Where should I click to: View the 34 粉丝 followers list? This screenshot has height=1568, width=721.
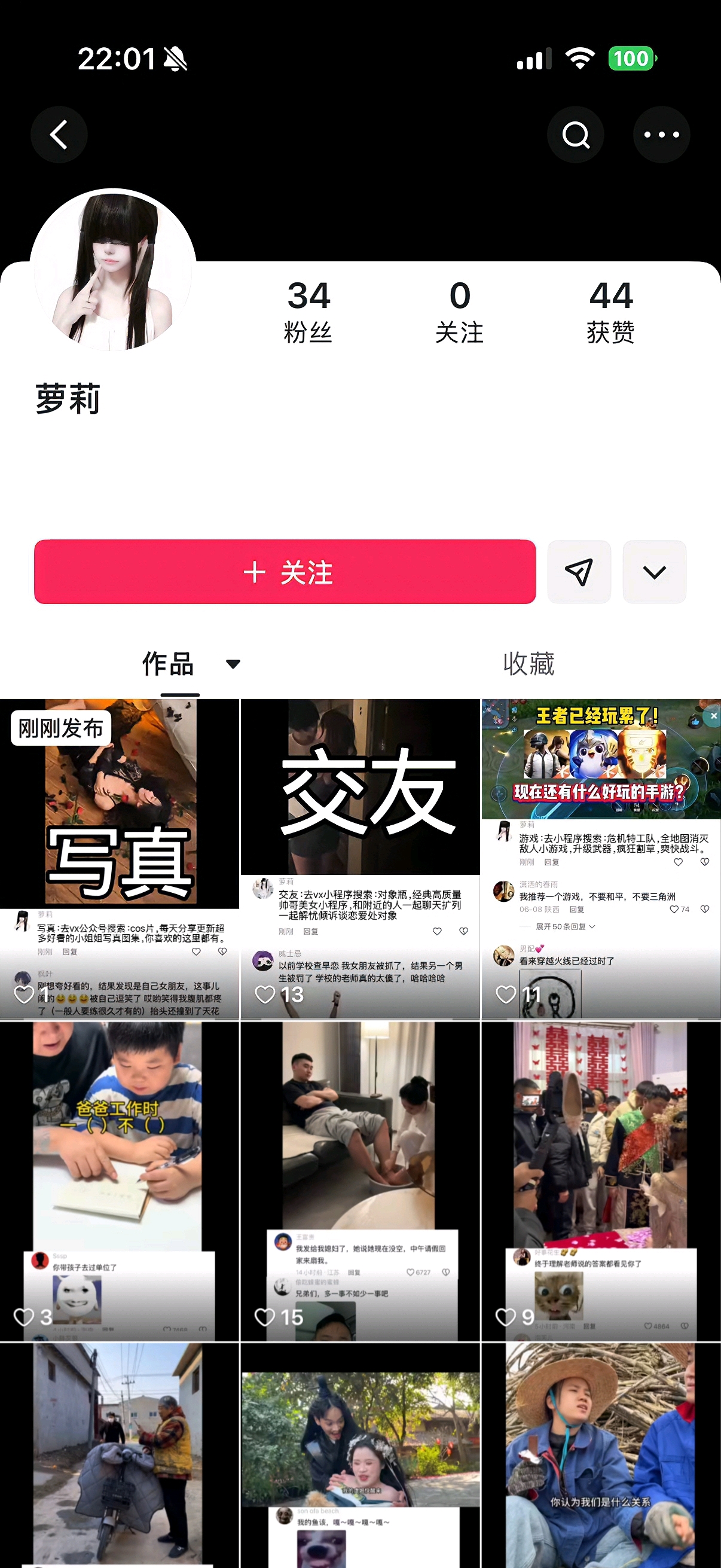(x=308, y=312)
